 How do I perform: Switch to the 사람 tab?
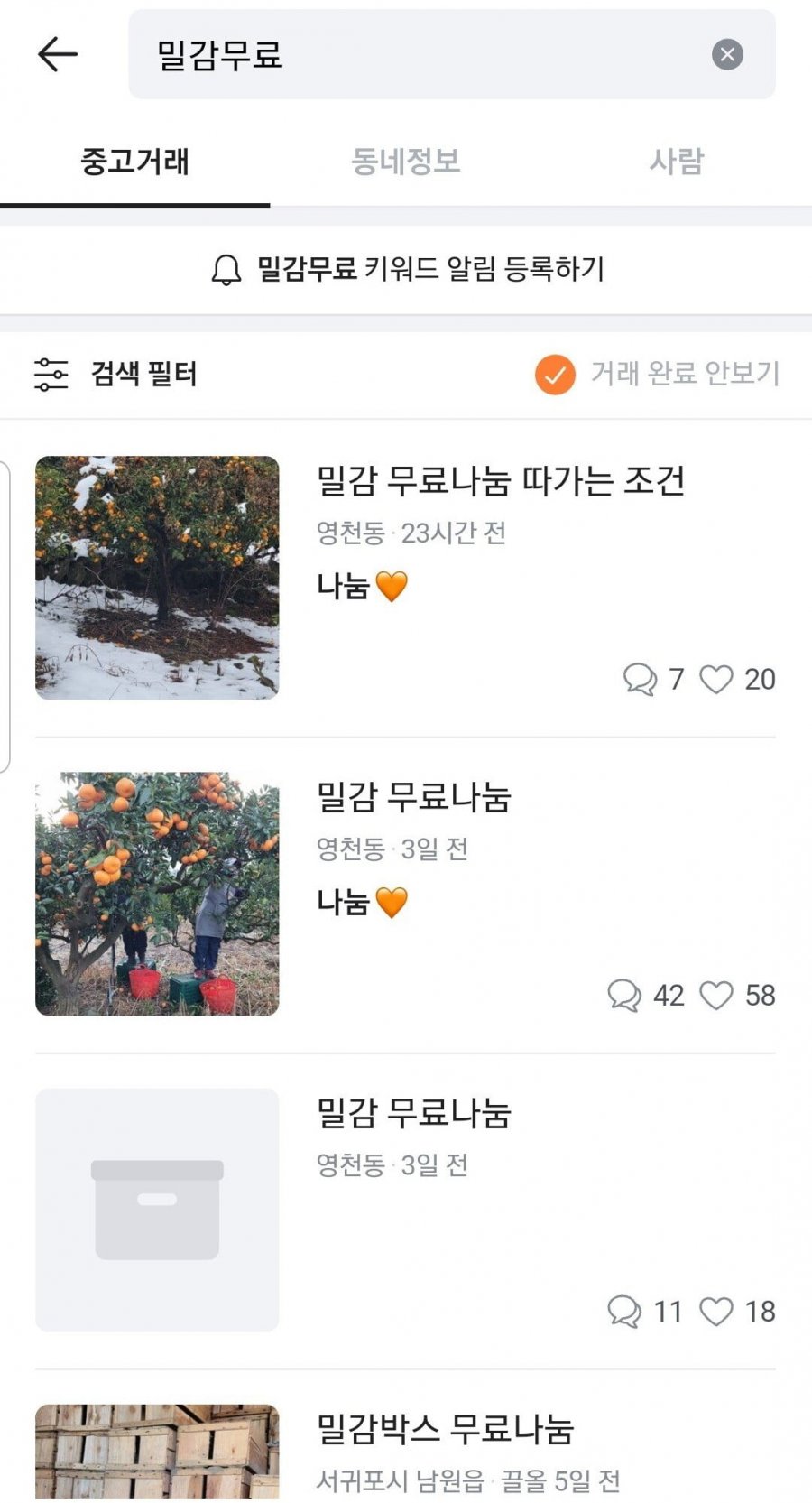click(x=676, y=162)
